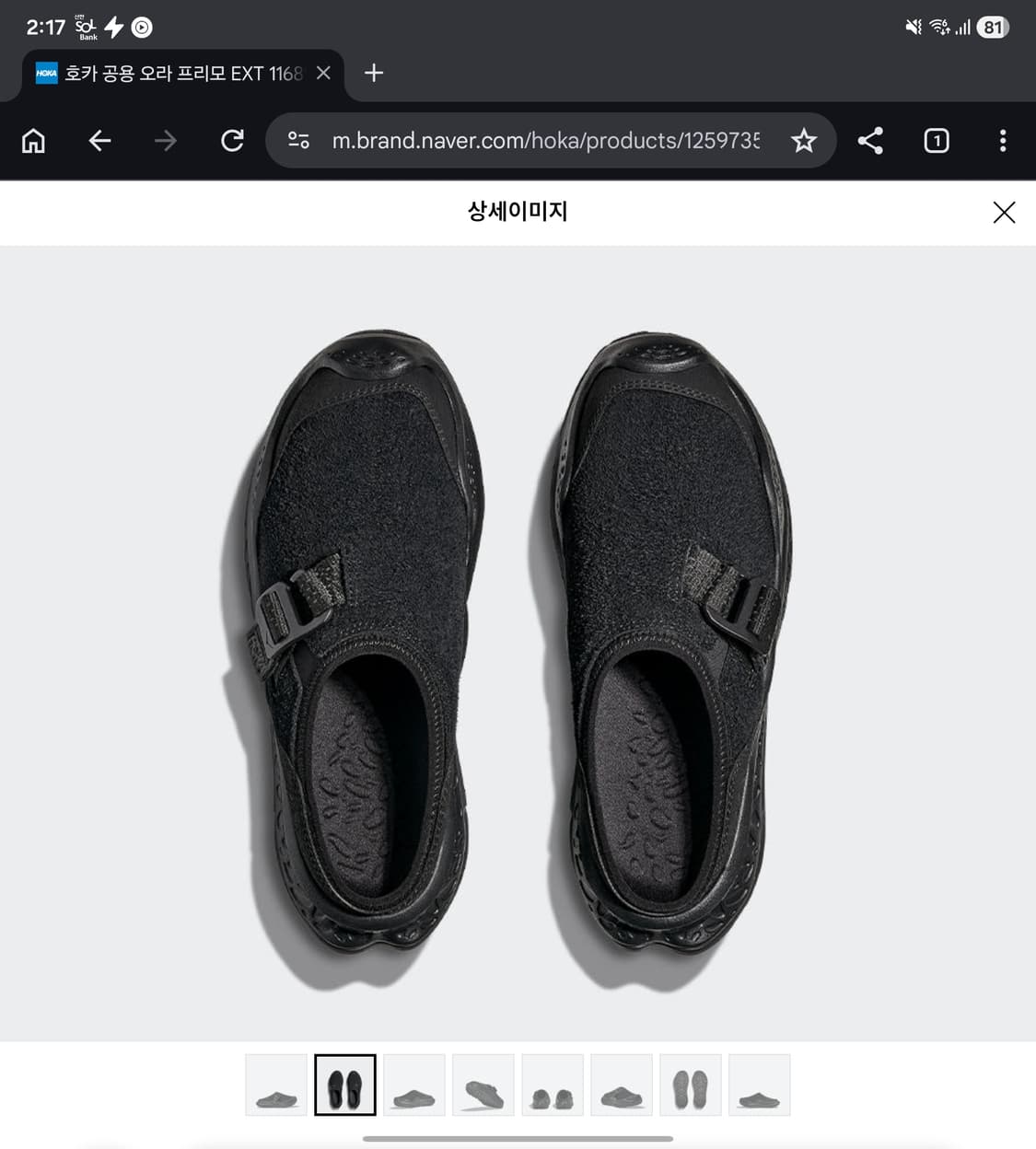Open Chrome's three-dot overflow menu
1036x1149 pixels.
[x=1002, y=141]
